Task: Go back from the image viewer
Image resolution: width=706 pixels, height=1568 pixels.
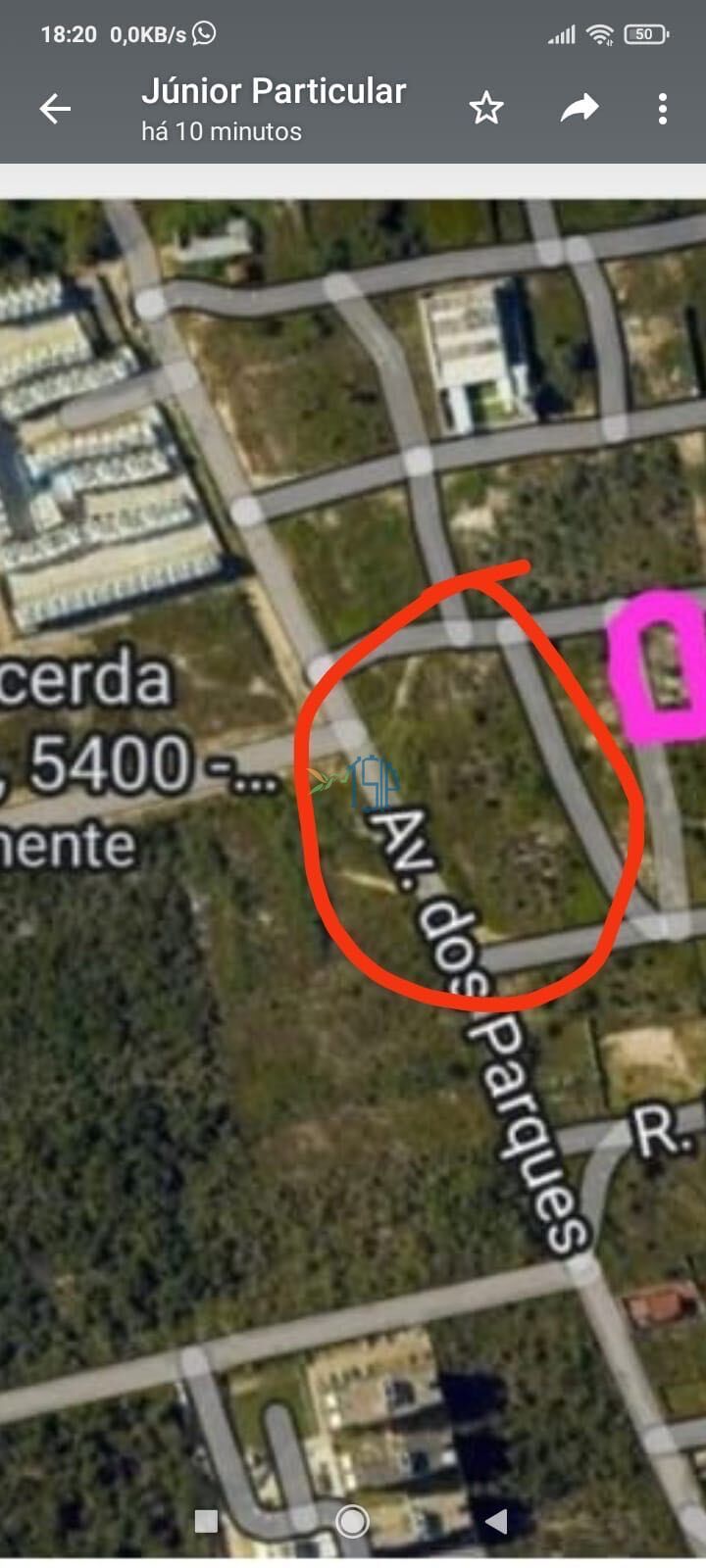Action: point(55,109)
